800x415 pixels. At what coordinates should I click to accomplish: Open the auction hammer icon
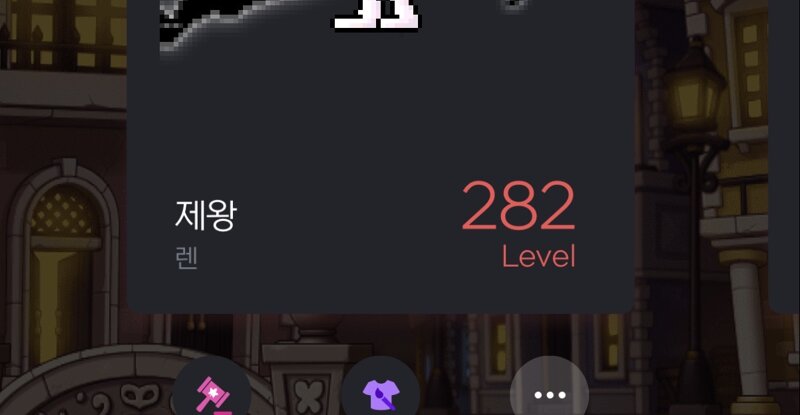[x=212, y=393]
